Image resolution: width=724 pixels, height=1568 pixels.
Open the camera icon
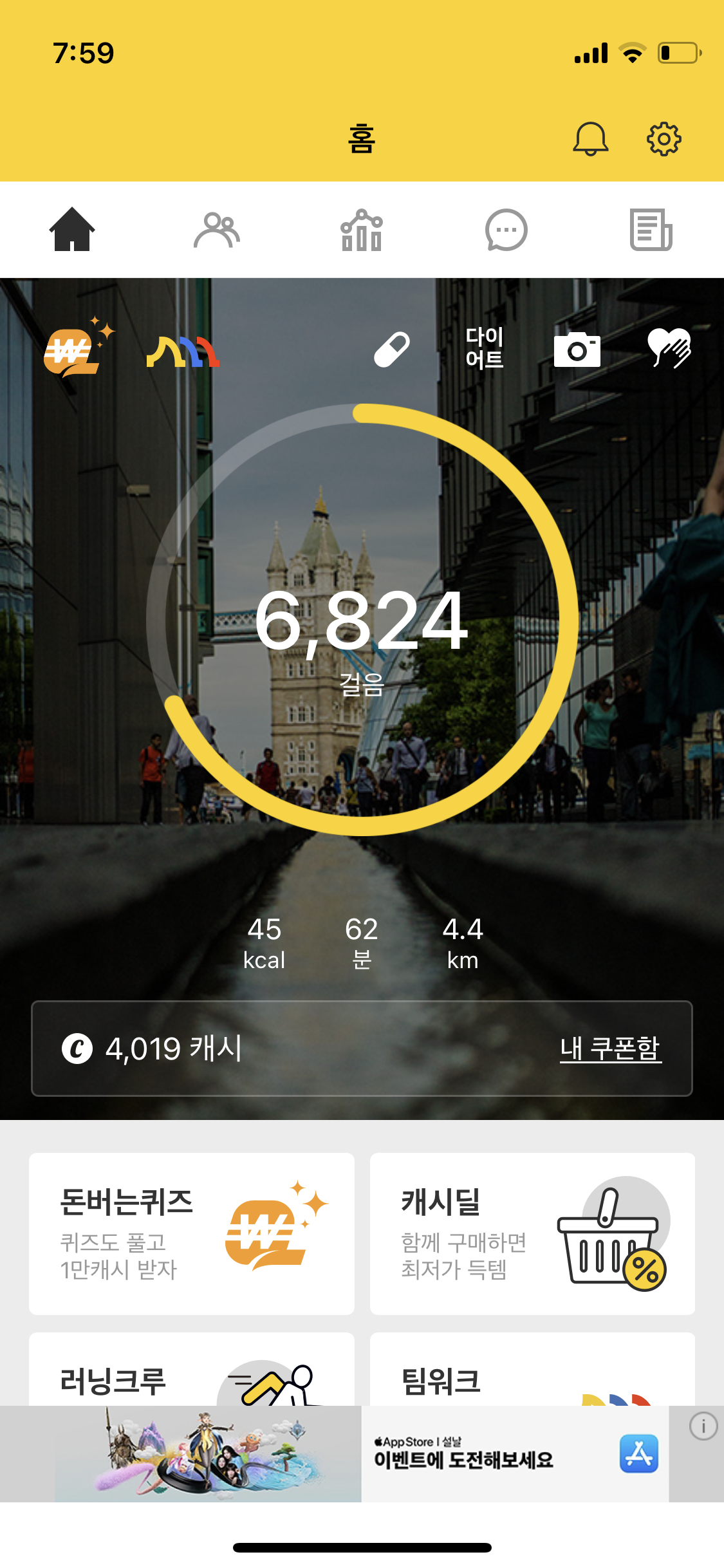577,350
